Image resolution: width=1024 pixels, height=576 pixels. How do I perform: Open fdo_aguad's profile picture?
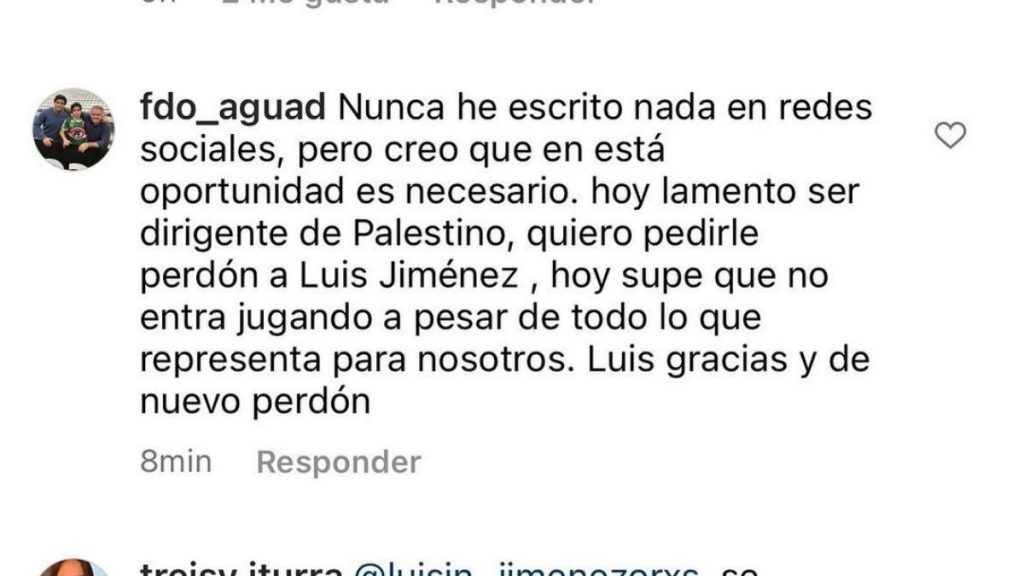click(73, 128)
